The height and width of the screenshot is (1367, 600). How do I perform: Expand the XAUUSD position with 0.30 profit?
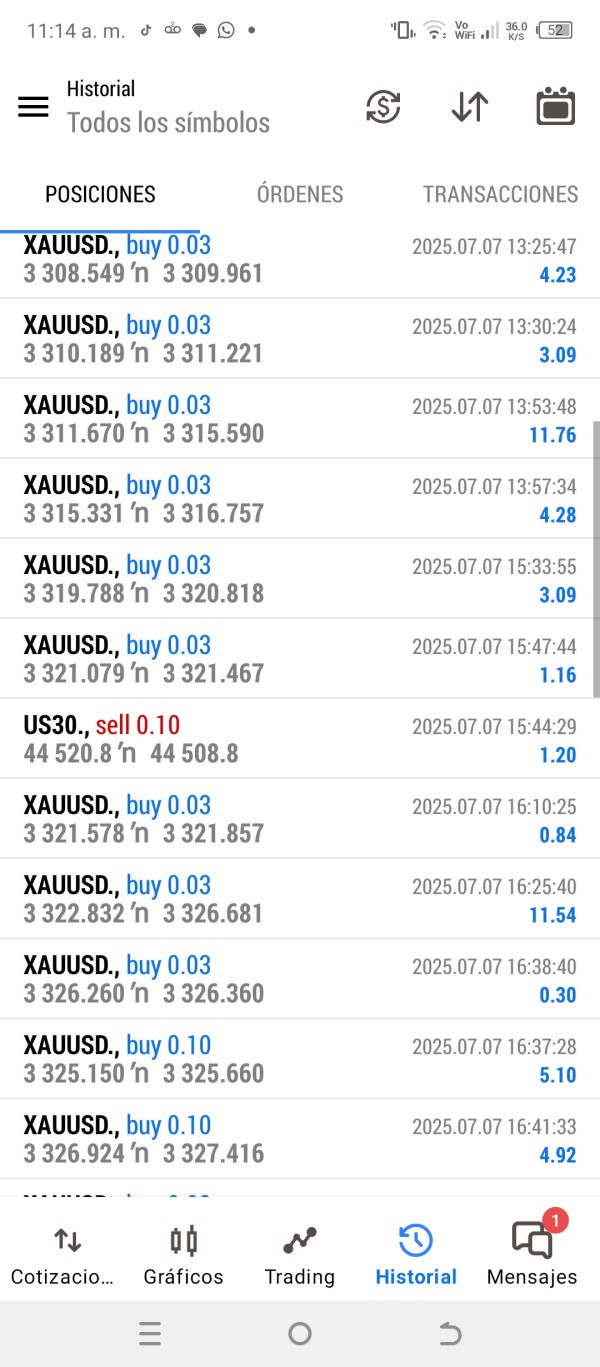pos(300,978)
